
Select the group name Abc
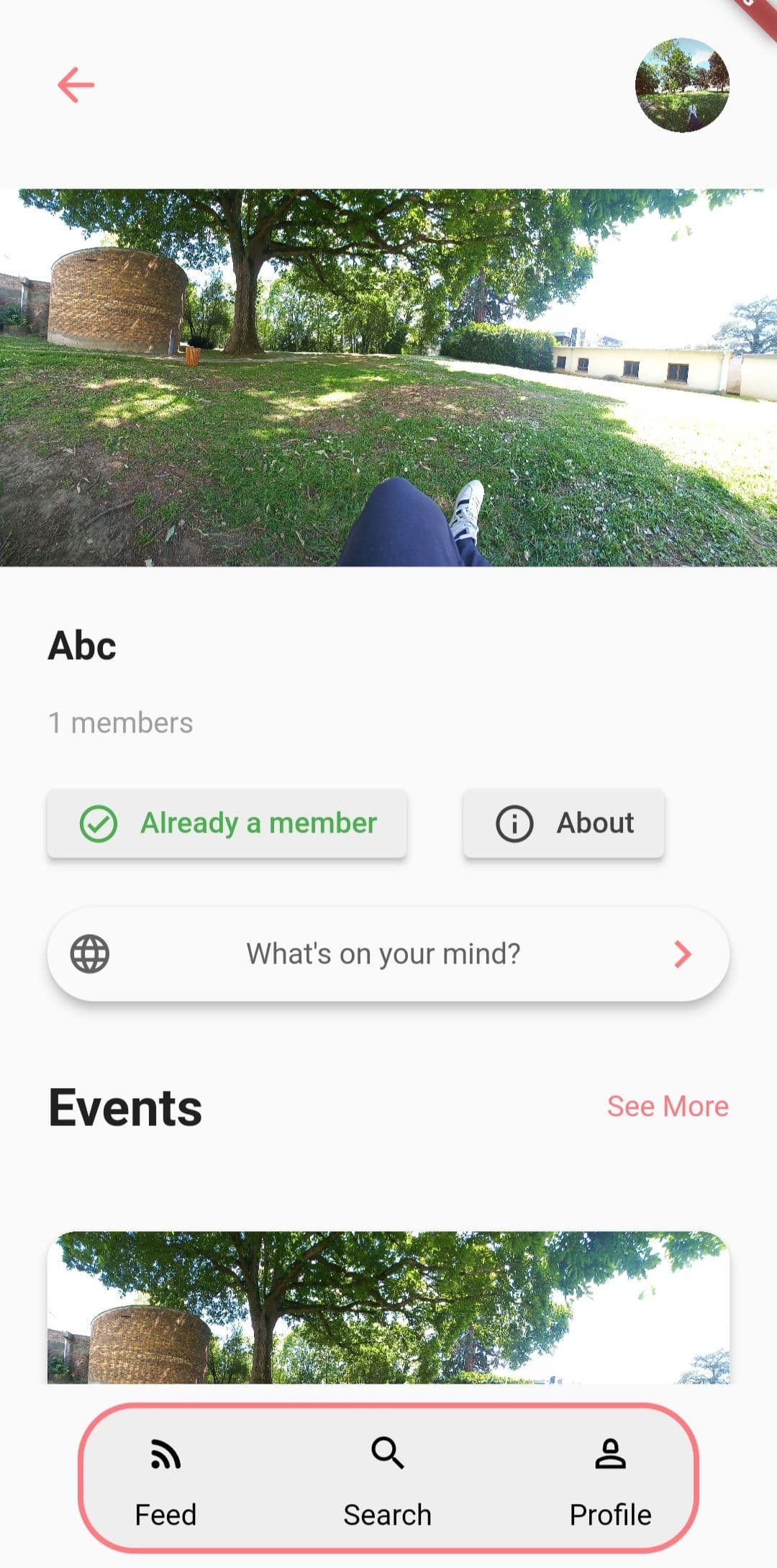click(82, 645)
